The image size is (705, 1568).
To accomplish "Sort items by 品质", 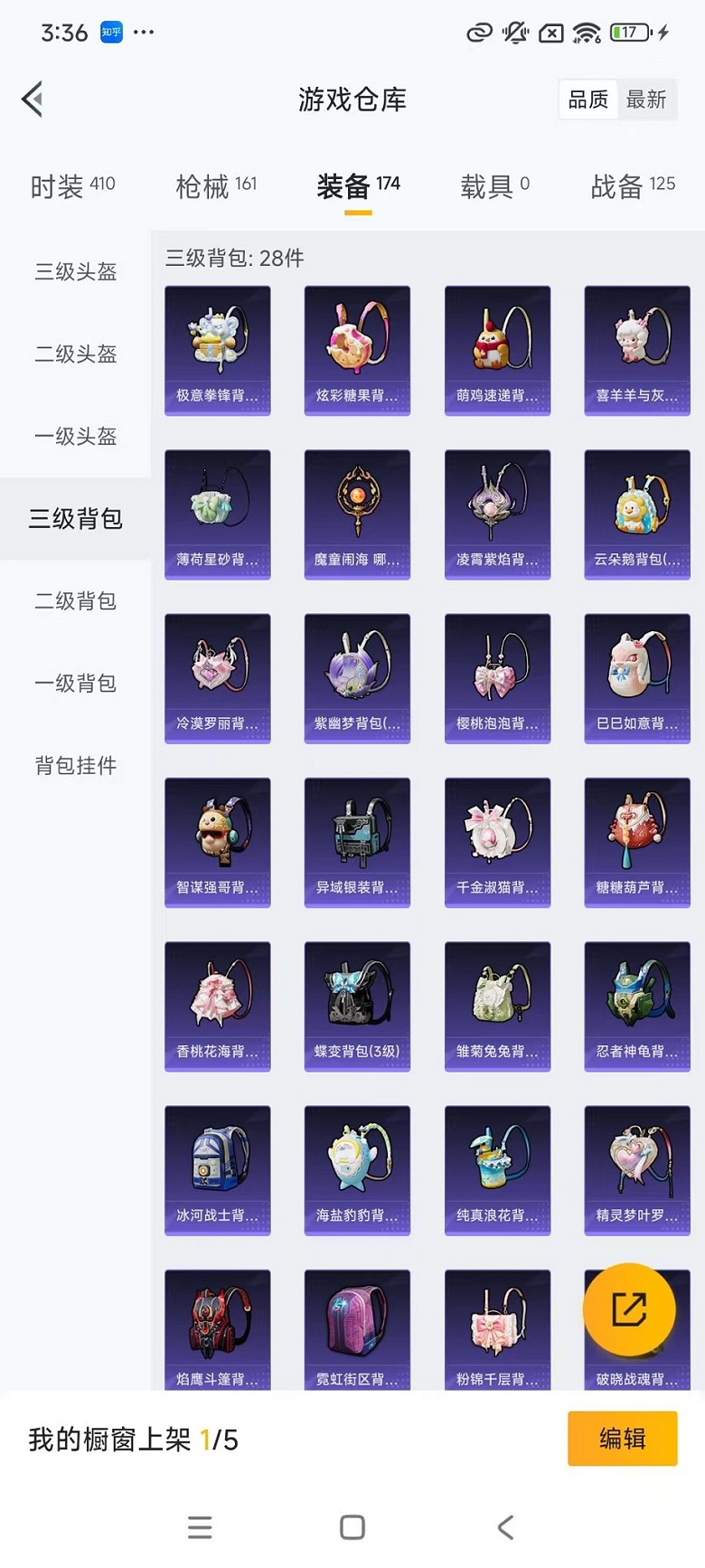I will [588, 99].
